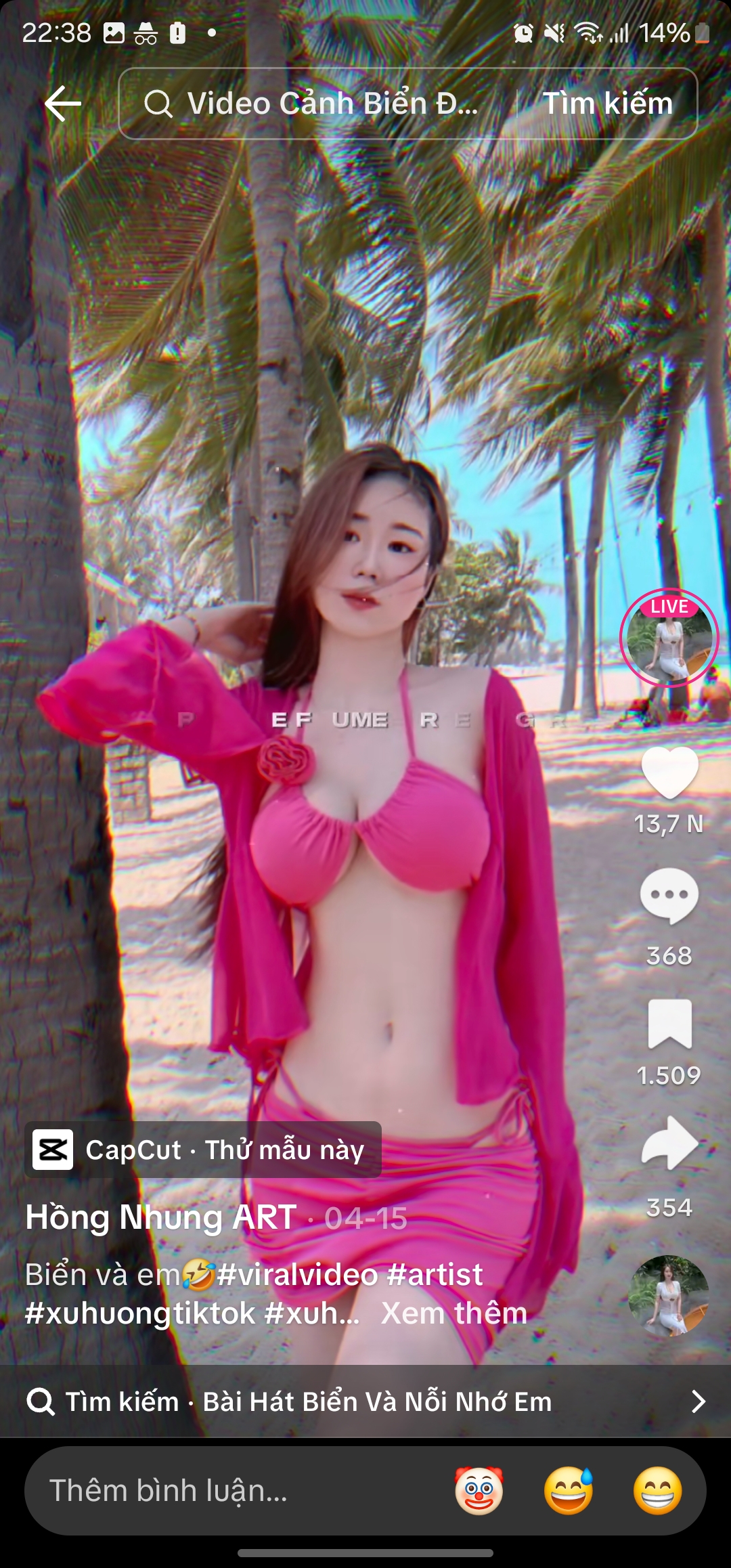Search Bài Hát Biển Và Nỗi Nhớ Em
Image resolution: width=731 pixels, height=1568 pixels.
[365, 1401]
